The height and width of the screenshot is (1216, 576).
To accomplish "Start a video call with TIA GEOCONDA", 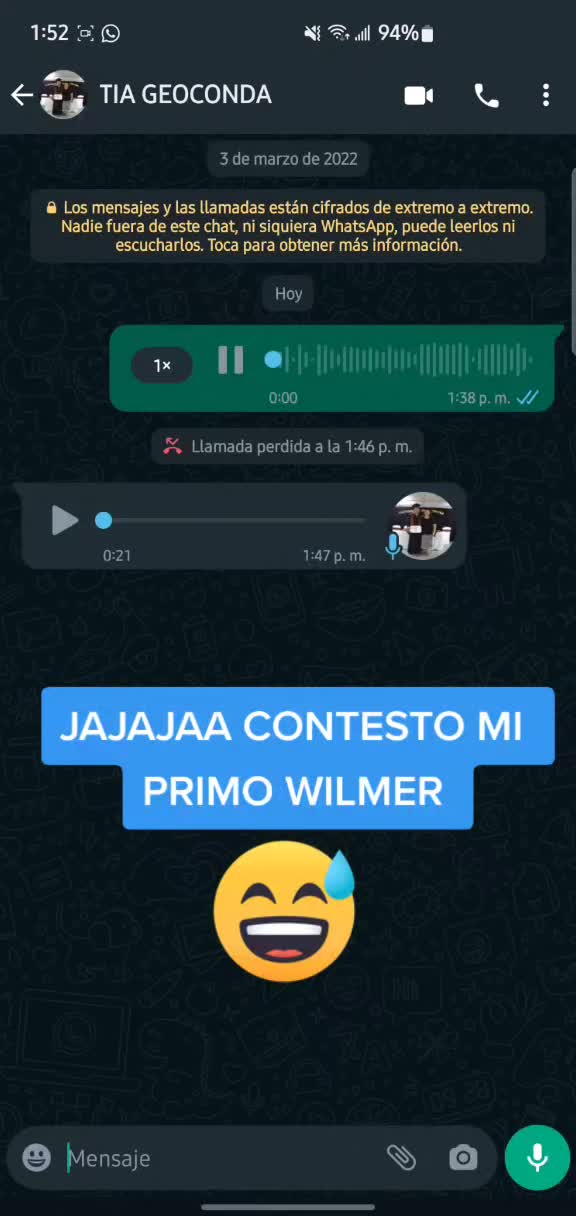I will pos(418,95).
